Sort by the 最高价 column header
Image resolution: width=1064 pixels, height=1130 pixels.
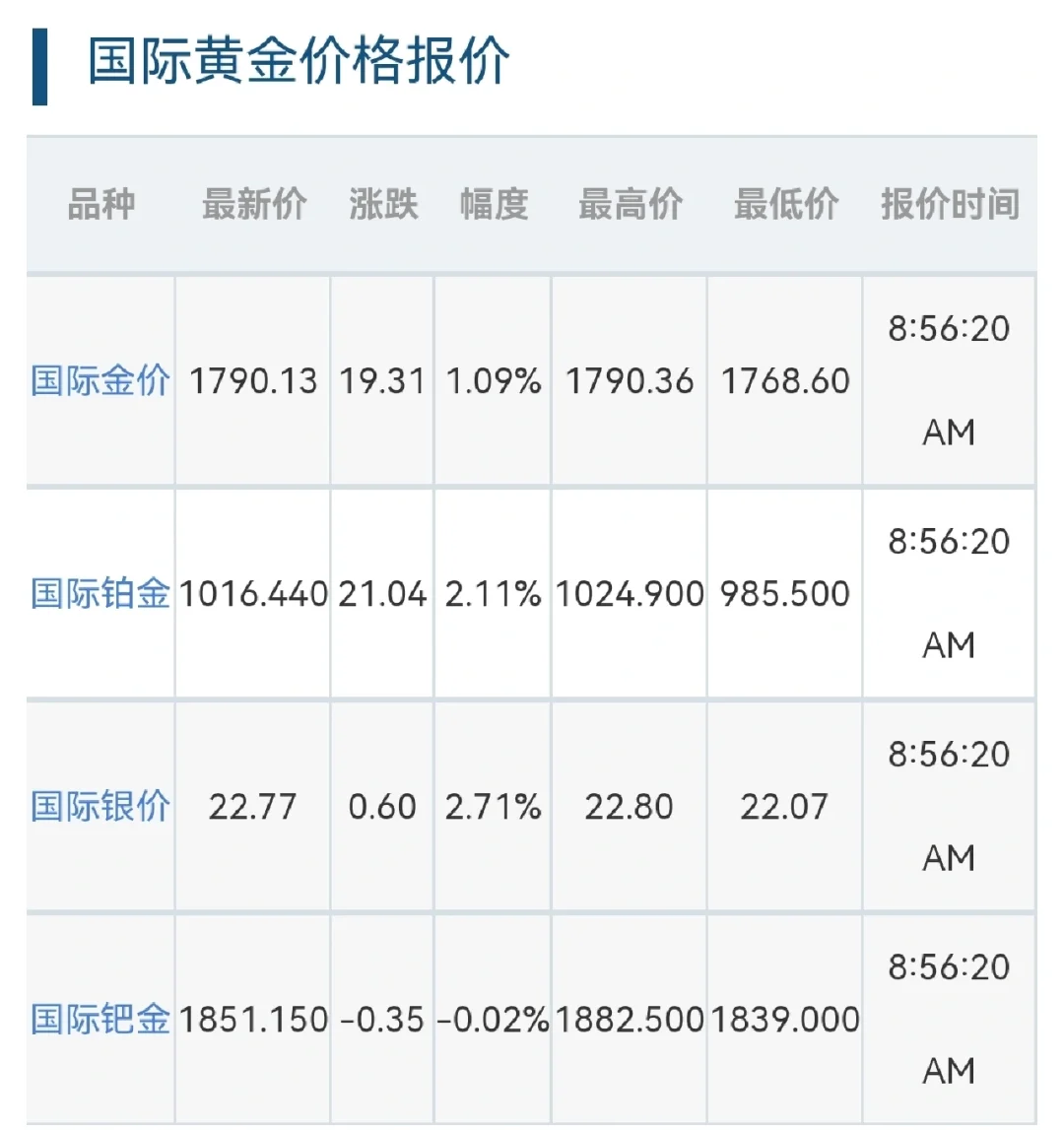631,205
